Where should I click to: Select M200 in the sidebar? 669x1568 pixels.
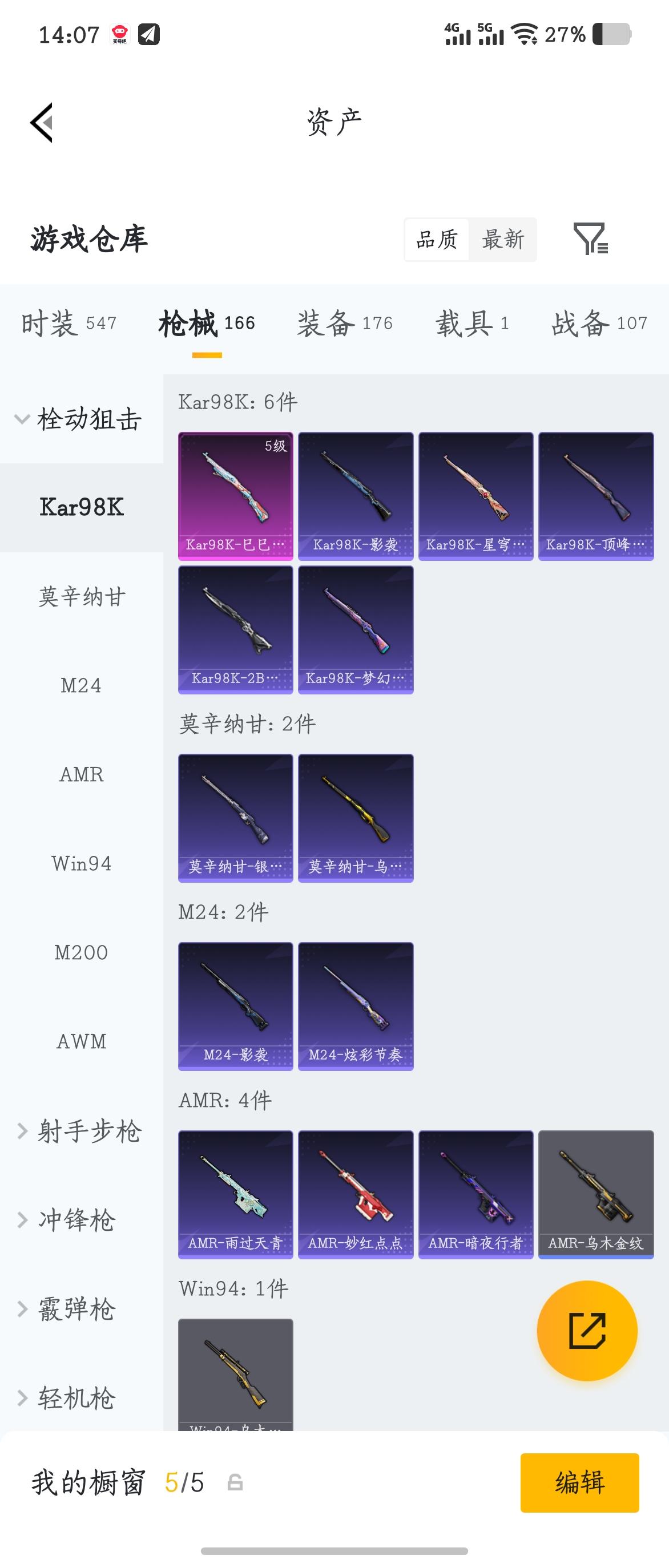[x=82, y=952]
